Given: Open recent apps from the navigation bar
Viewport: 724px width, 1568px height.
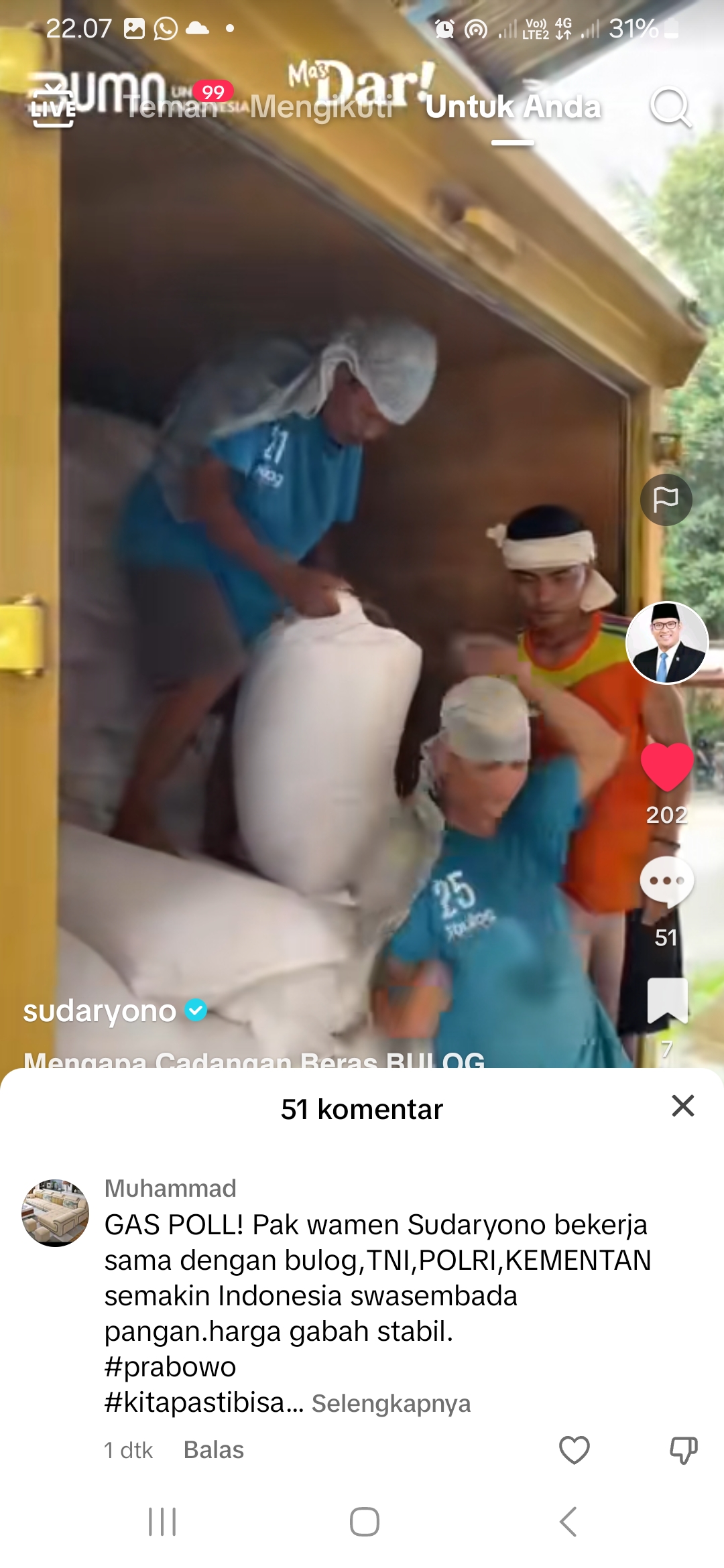Looking at the screenshot, I should (x=162, y=1522).
